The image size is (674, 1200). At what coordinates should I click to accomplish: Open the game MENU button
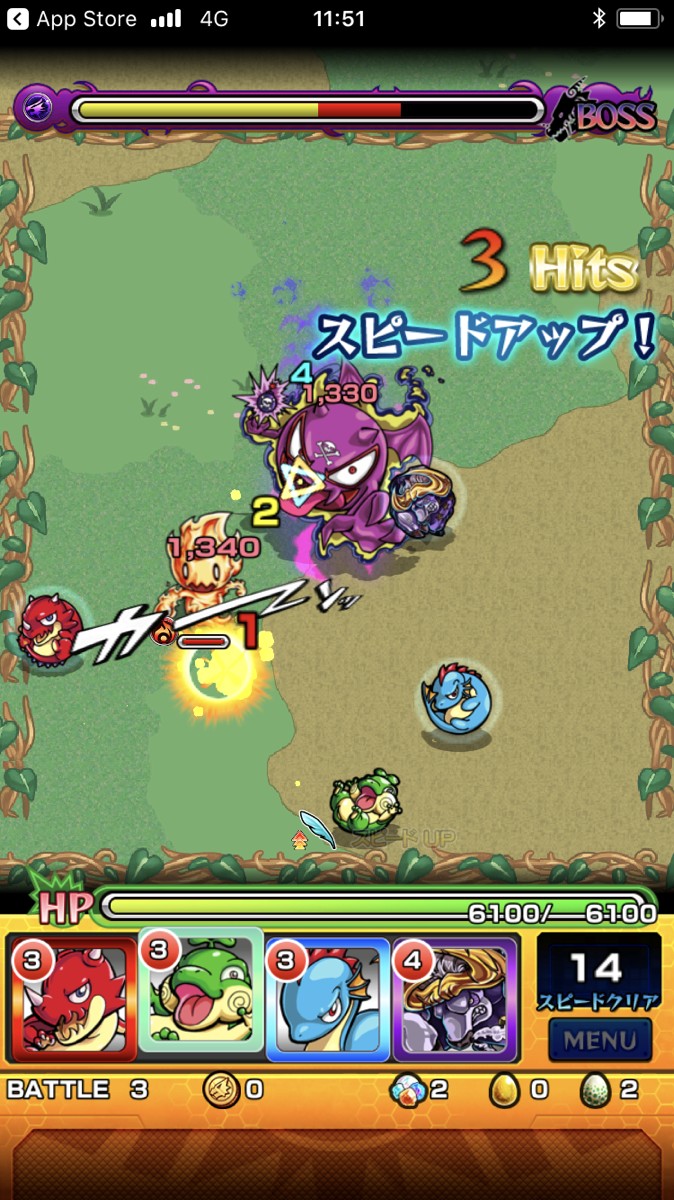pyautogui.click(x=599, y=1040)
